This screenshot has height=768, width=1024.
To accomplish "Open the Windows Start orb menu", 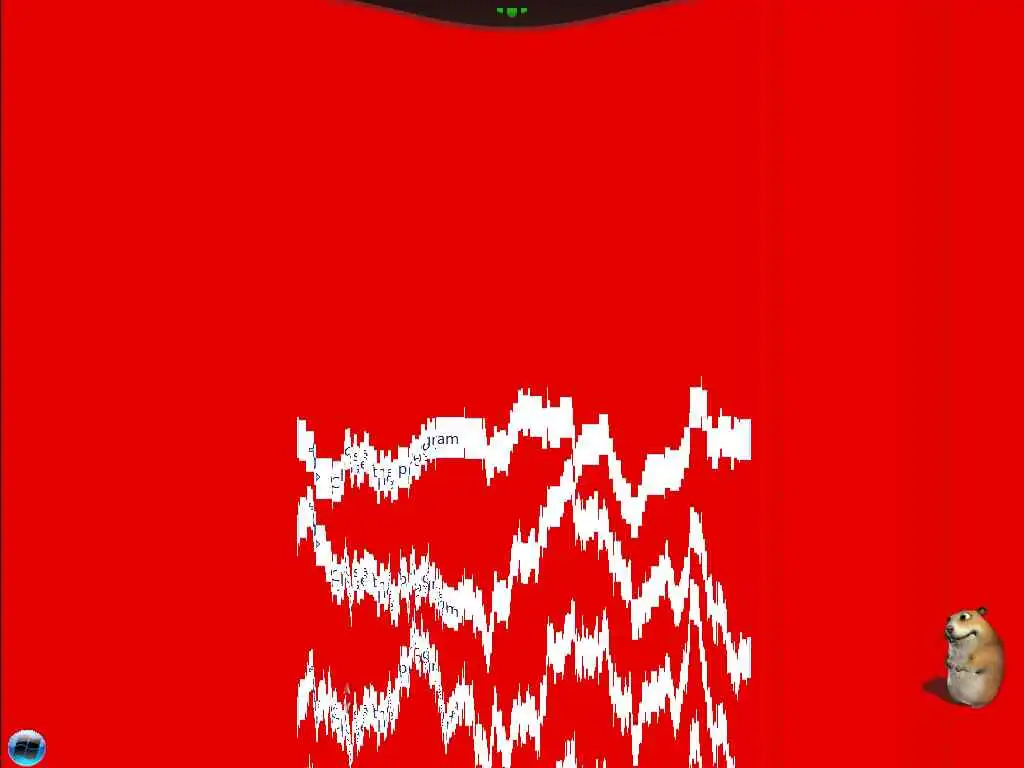I will (26, 747).
